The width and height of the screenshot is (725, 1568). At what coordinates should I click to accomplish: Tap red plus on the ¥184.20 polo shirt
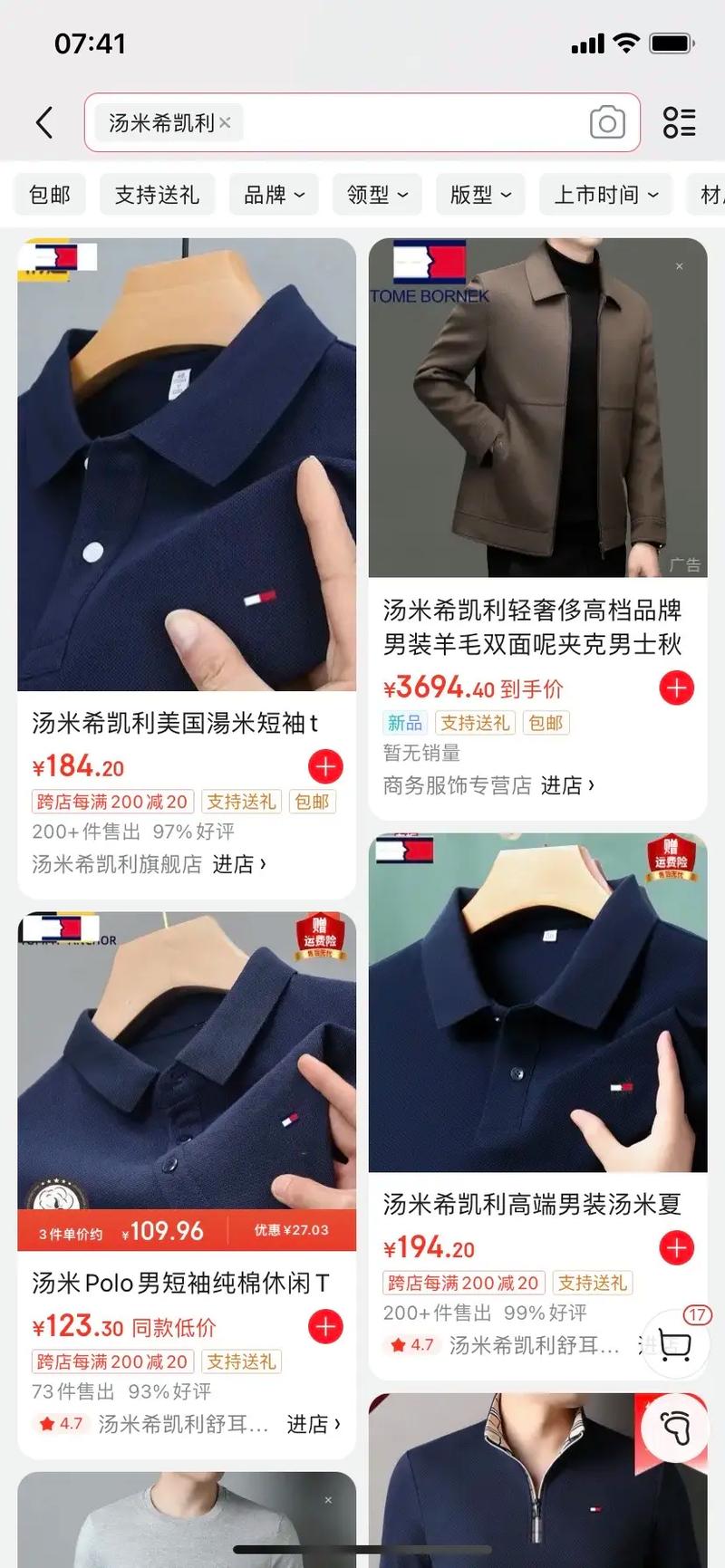pyautogui.click(x=324, y=766)
